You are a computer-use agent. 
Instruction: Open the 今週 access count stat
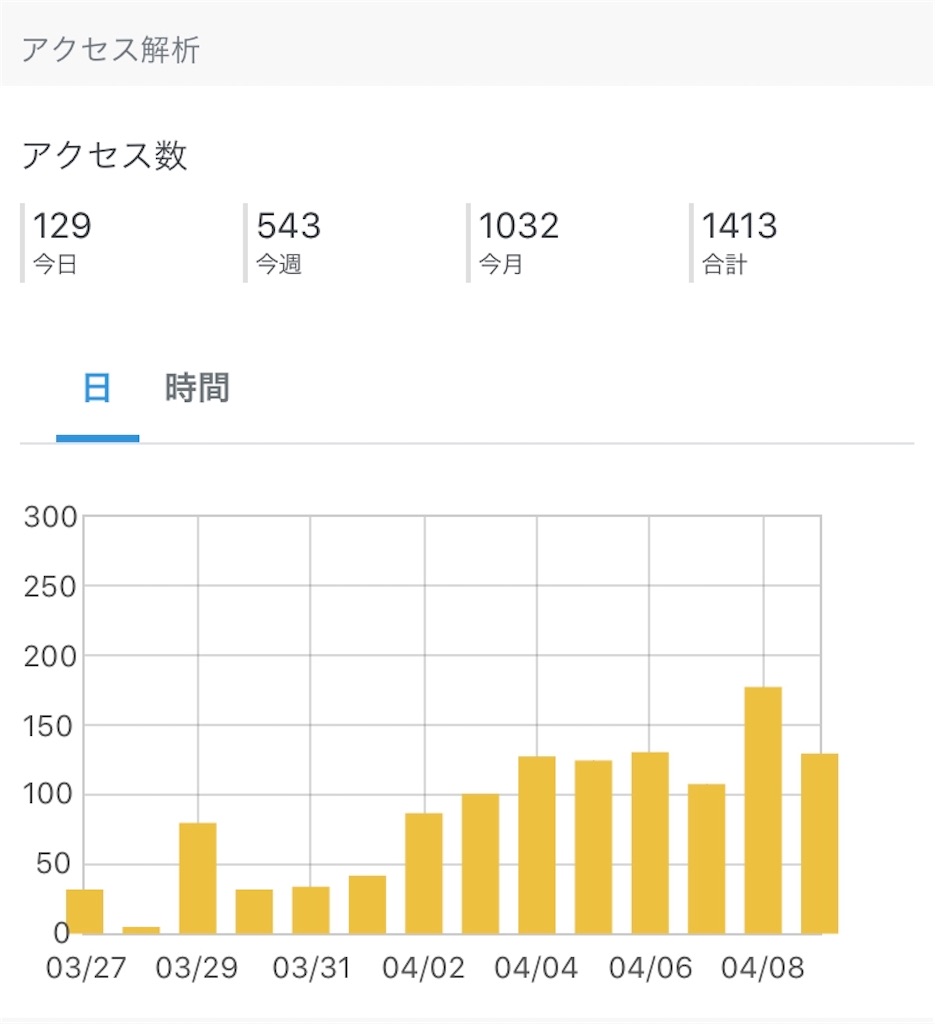288,227
